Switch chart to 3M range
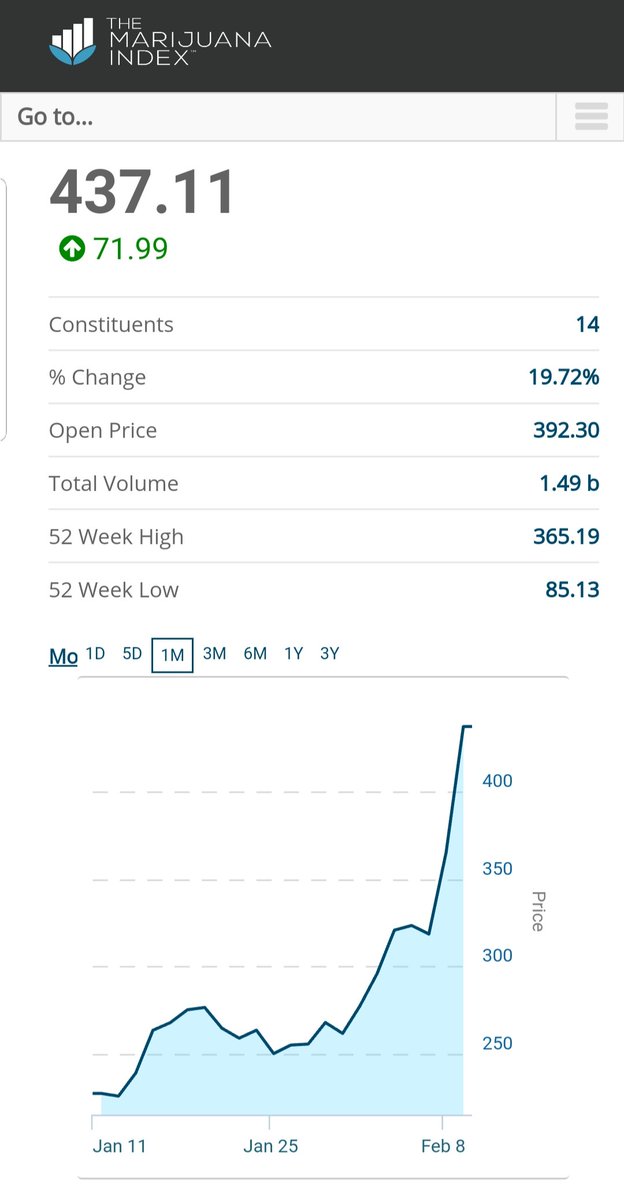 (x=214, y=654)
